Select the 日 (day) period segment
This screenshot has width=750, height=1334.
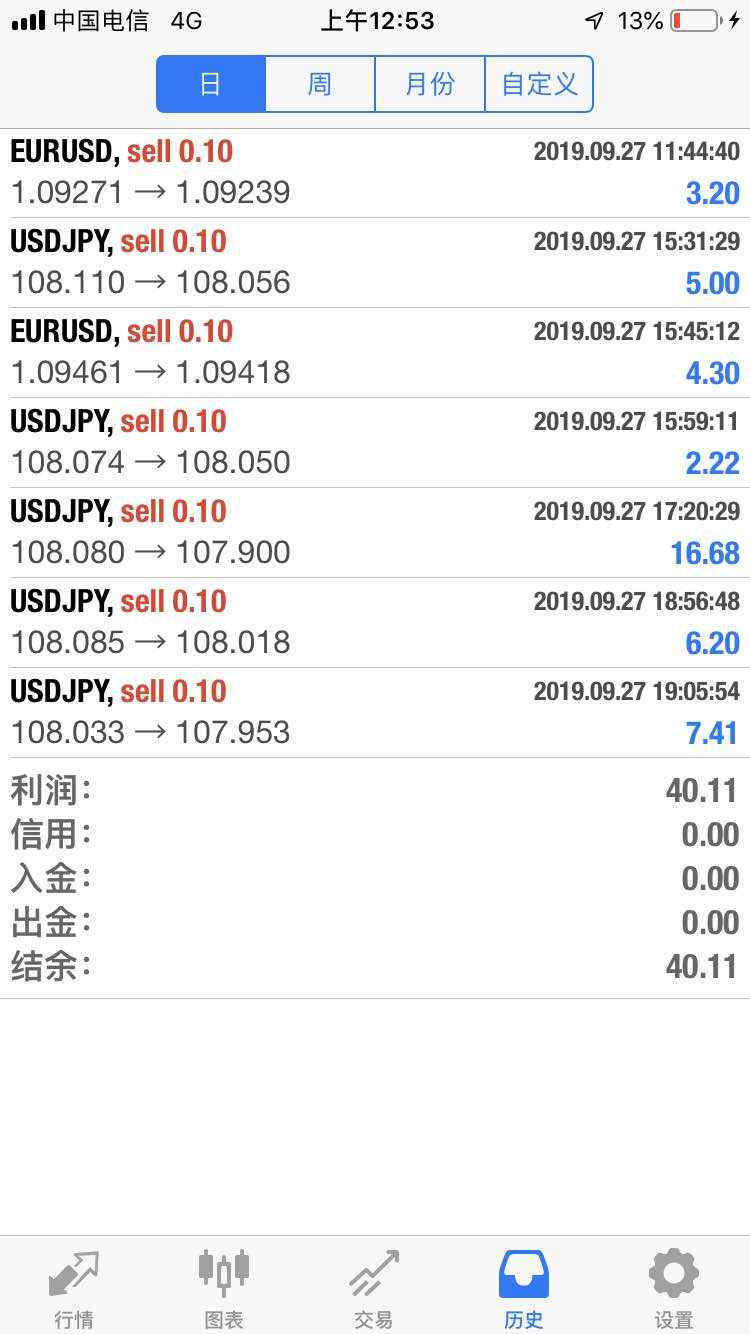(x=211, y=84)
